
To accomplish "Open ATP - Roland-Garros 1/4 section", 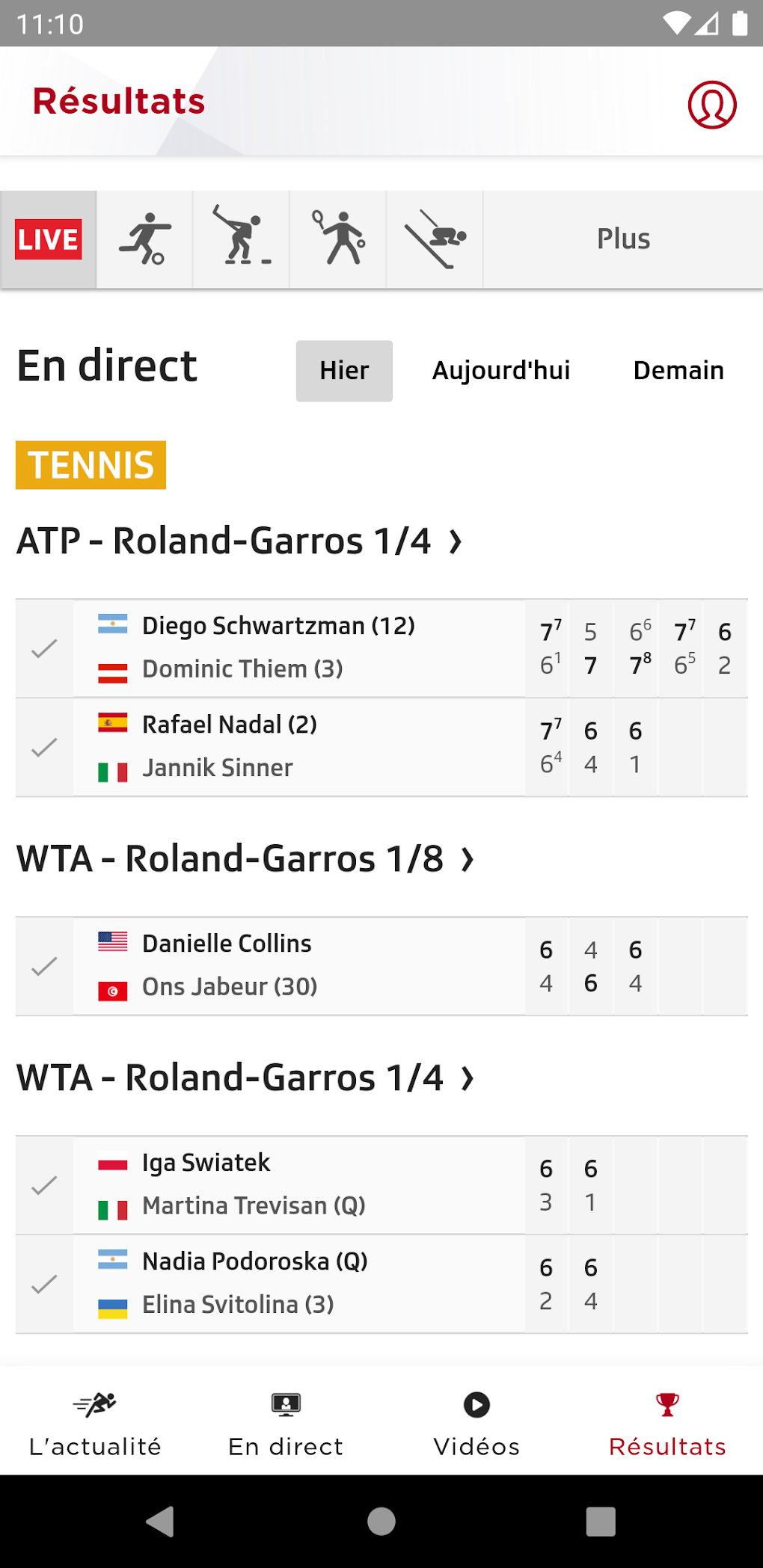I will click(x=239, y=541).
